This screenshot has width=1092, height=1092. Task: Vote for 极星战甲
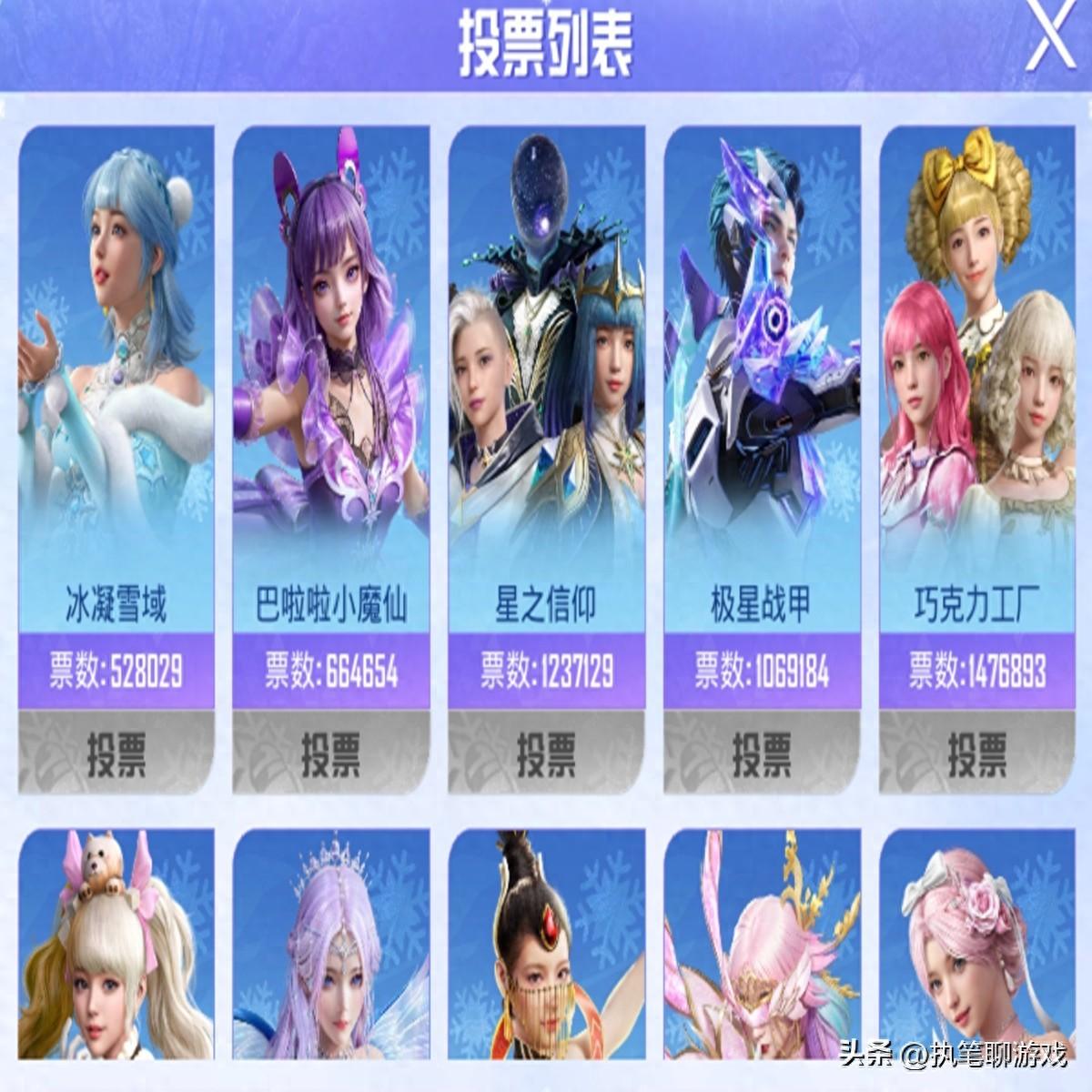coord(762,753)
